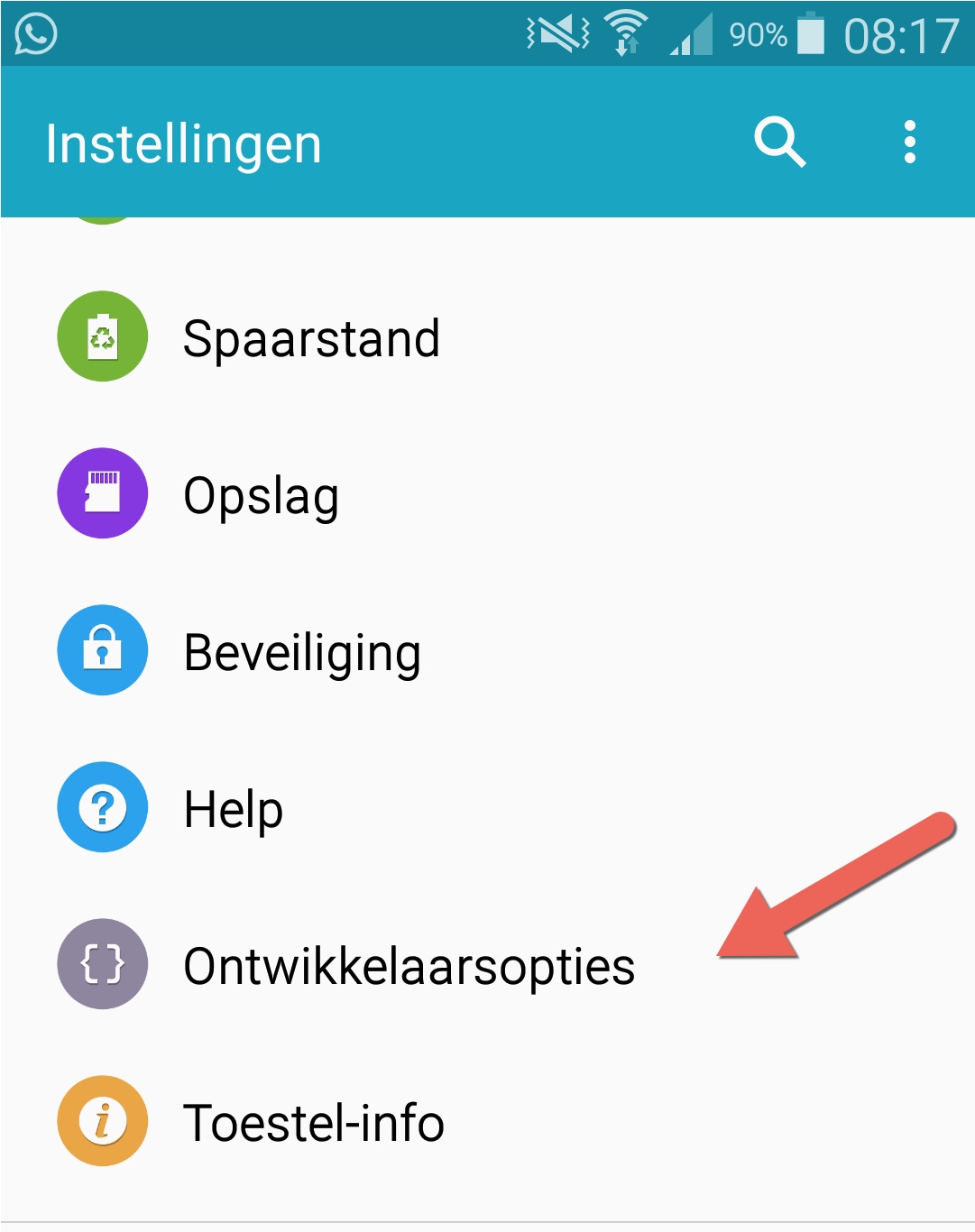Image resolution: width=975 pixels, height=1232 pixels.
Task: Open Opslag settings
Action: (262, 495)
